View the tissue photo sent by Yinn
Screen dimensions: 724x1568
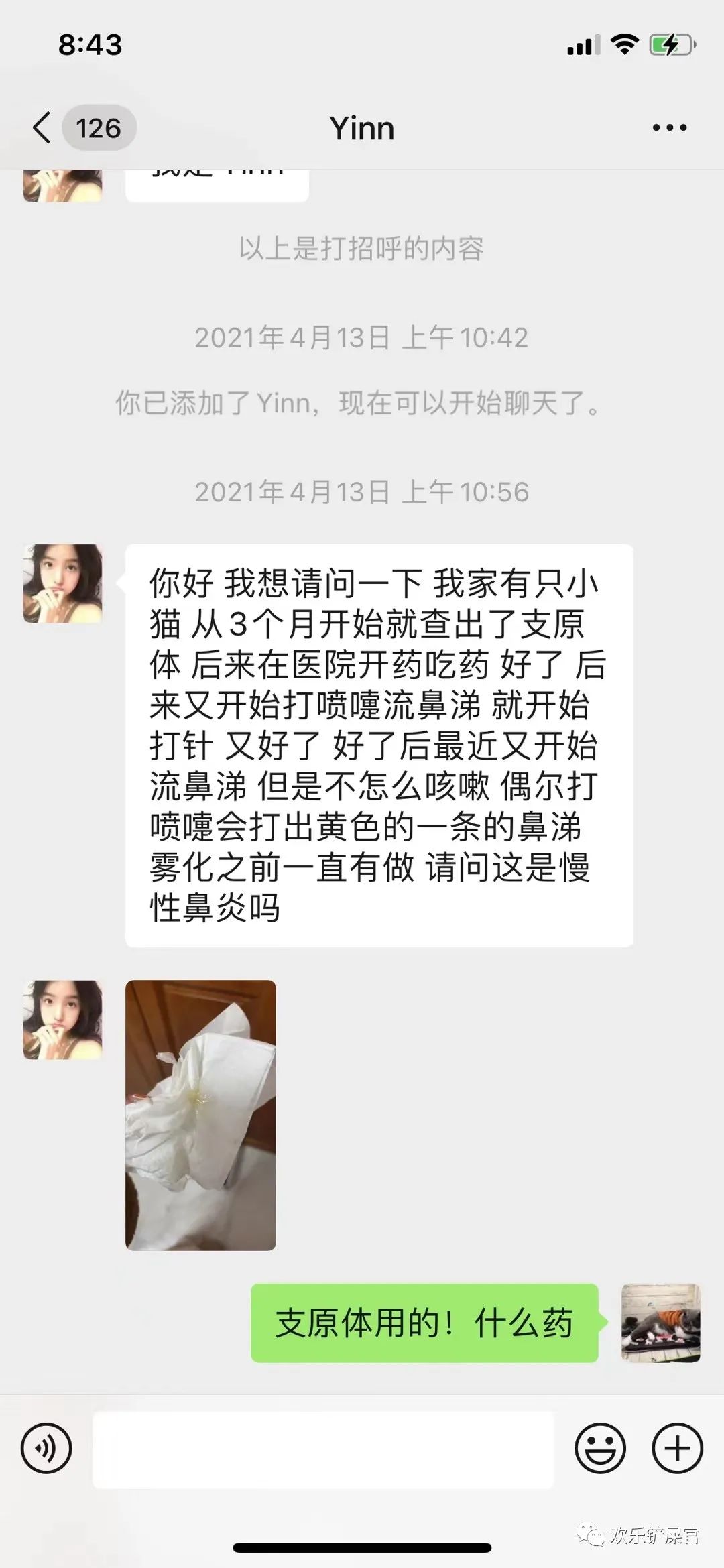tap(200, 1115)
